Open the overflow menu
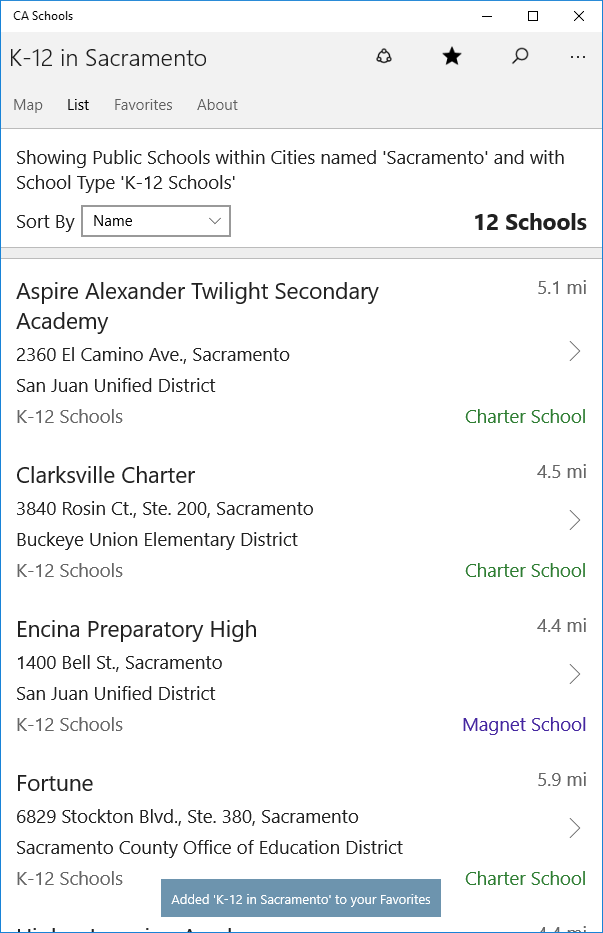The width and height of the screenshot is (603, 933). [577, 57]
